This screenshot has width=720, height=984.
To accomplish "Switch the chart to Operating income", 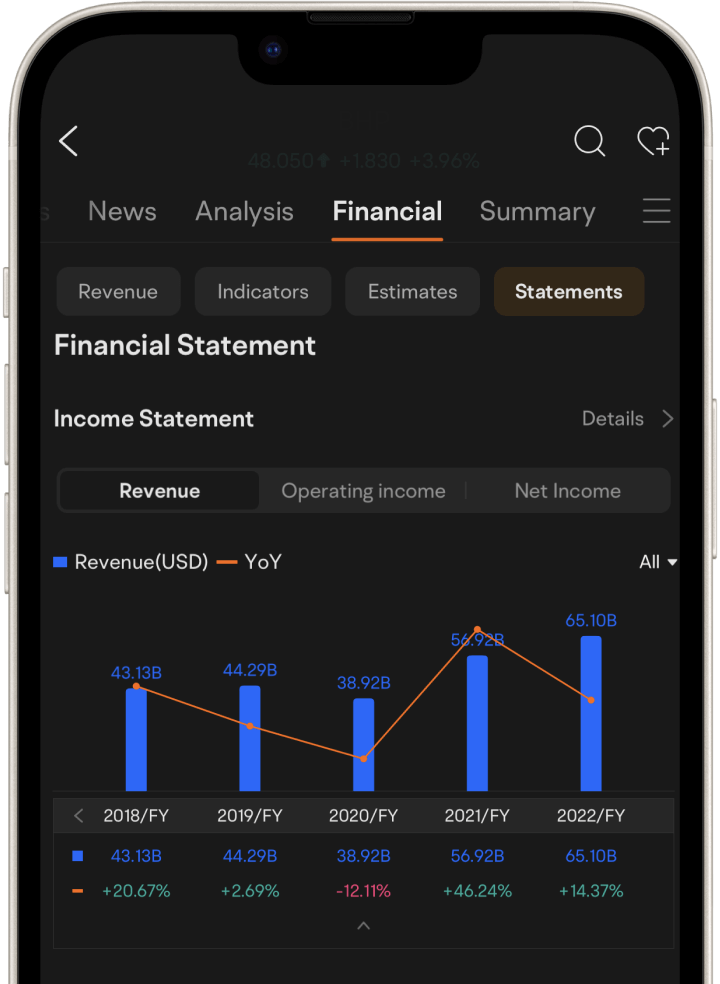I will click(x=363, y=491).
